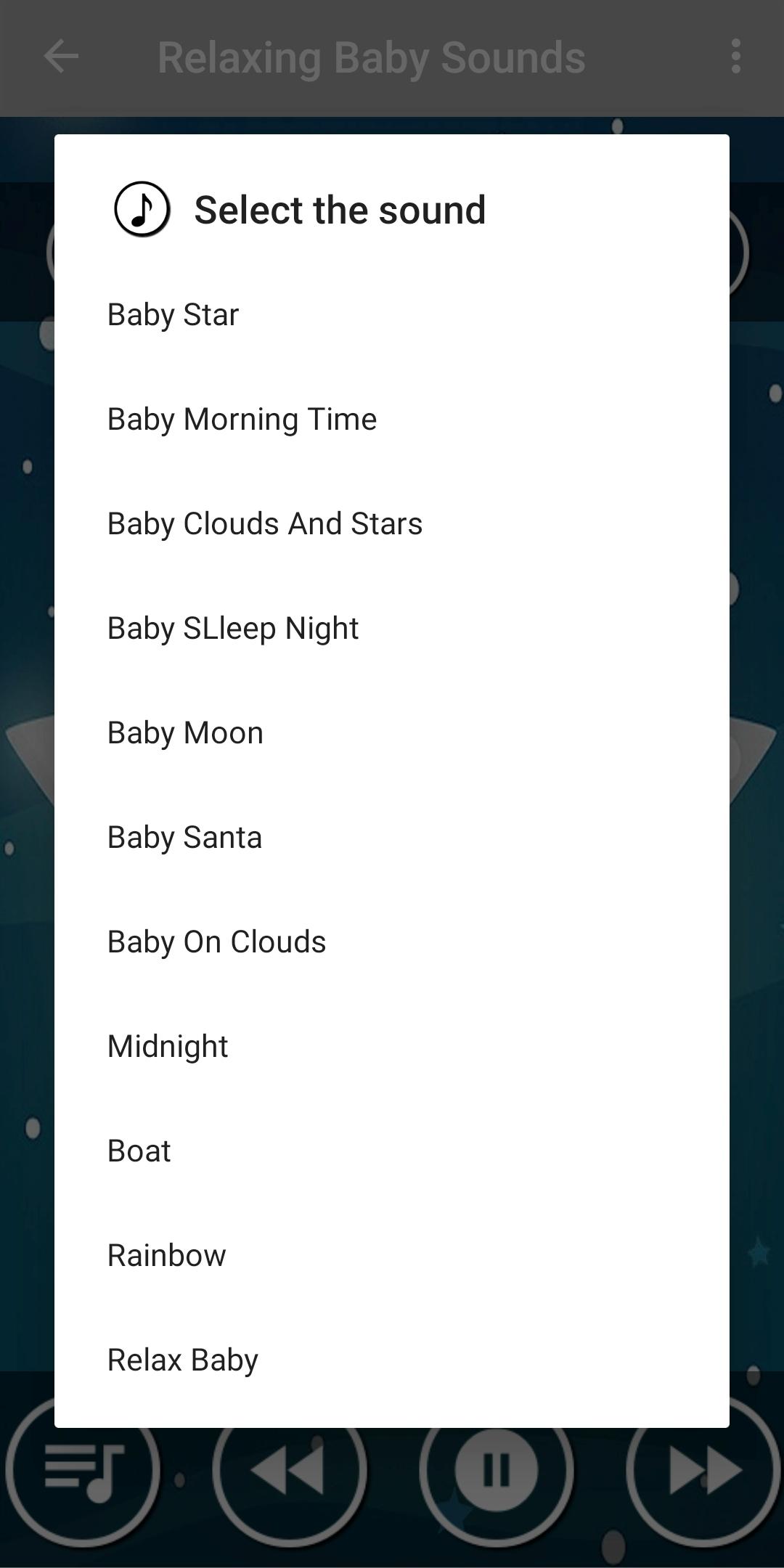Select Baby SLleep Night sound
784x1568 pixels.
[x=392, y=628]
